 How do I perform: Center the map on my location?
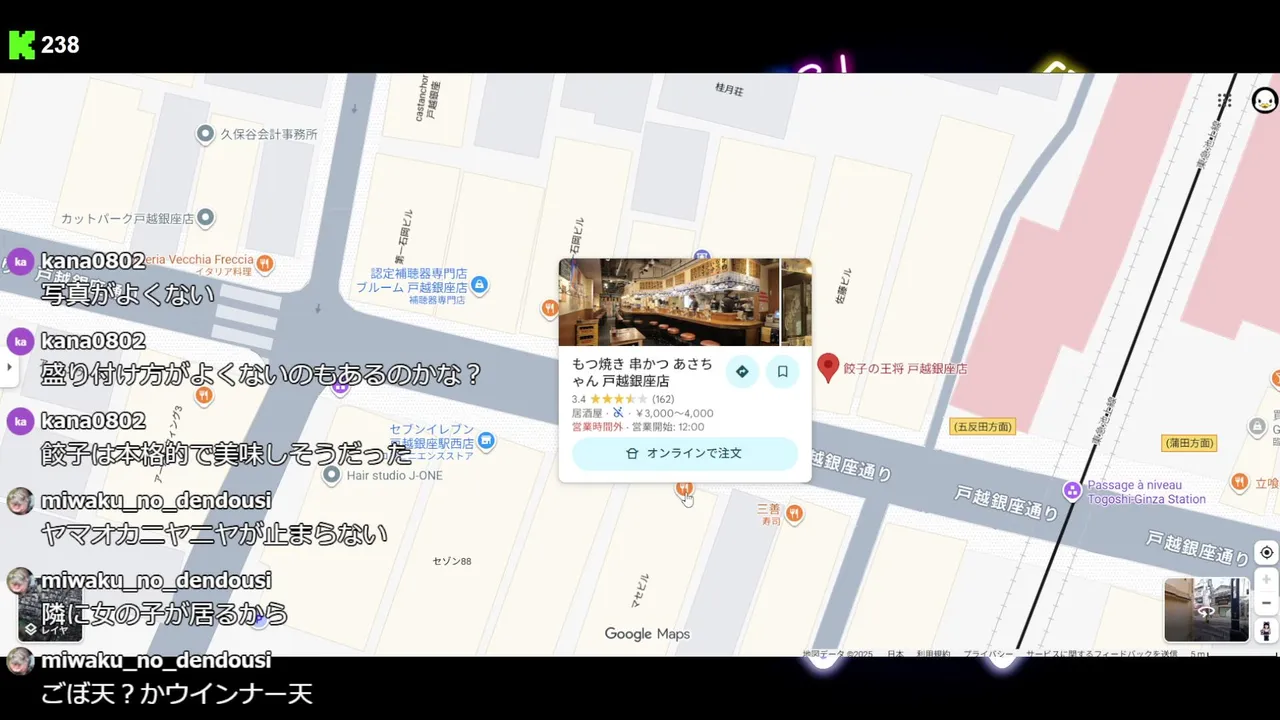pos(1266,553)
